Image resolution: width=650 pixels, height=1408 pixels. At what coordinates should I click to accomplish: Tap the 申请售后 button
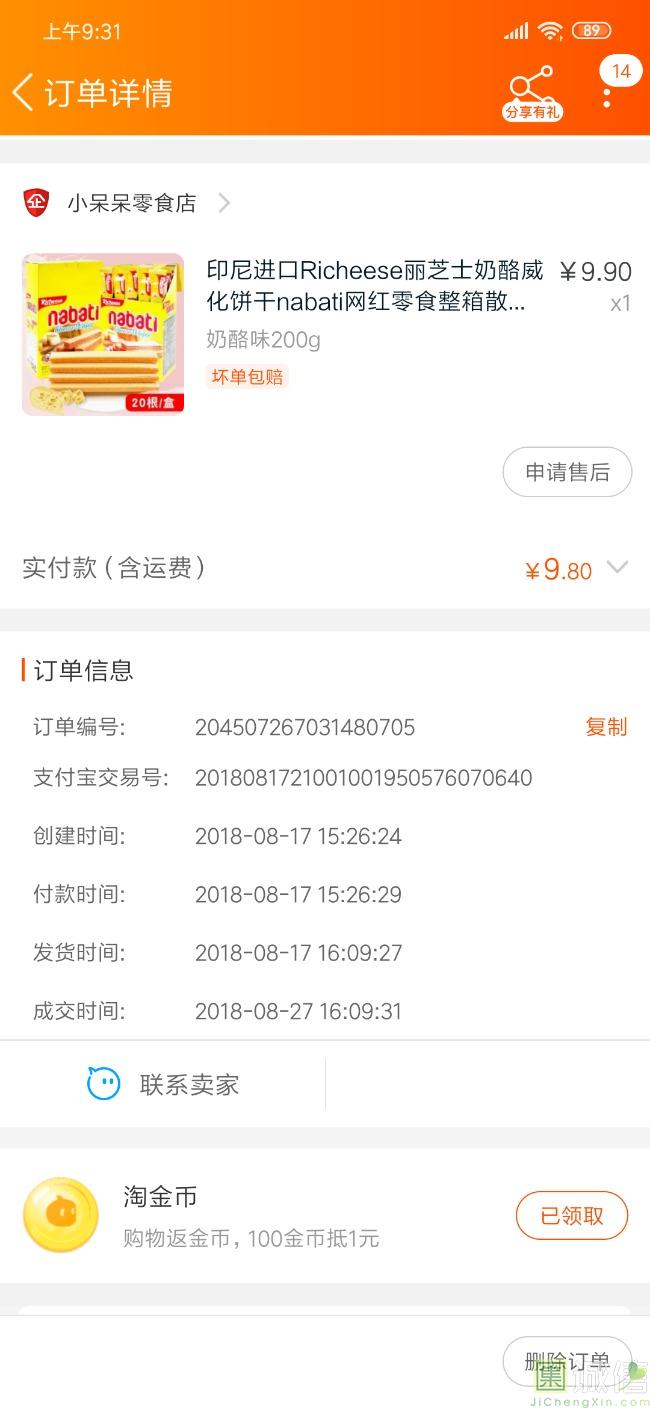tap(567, 472)
